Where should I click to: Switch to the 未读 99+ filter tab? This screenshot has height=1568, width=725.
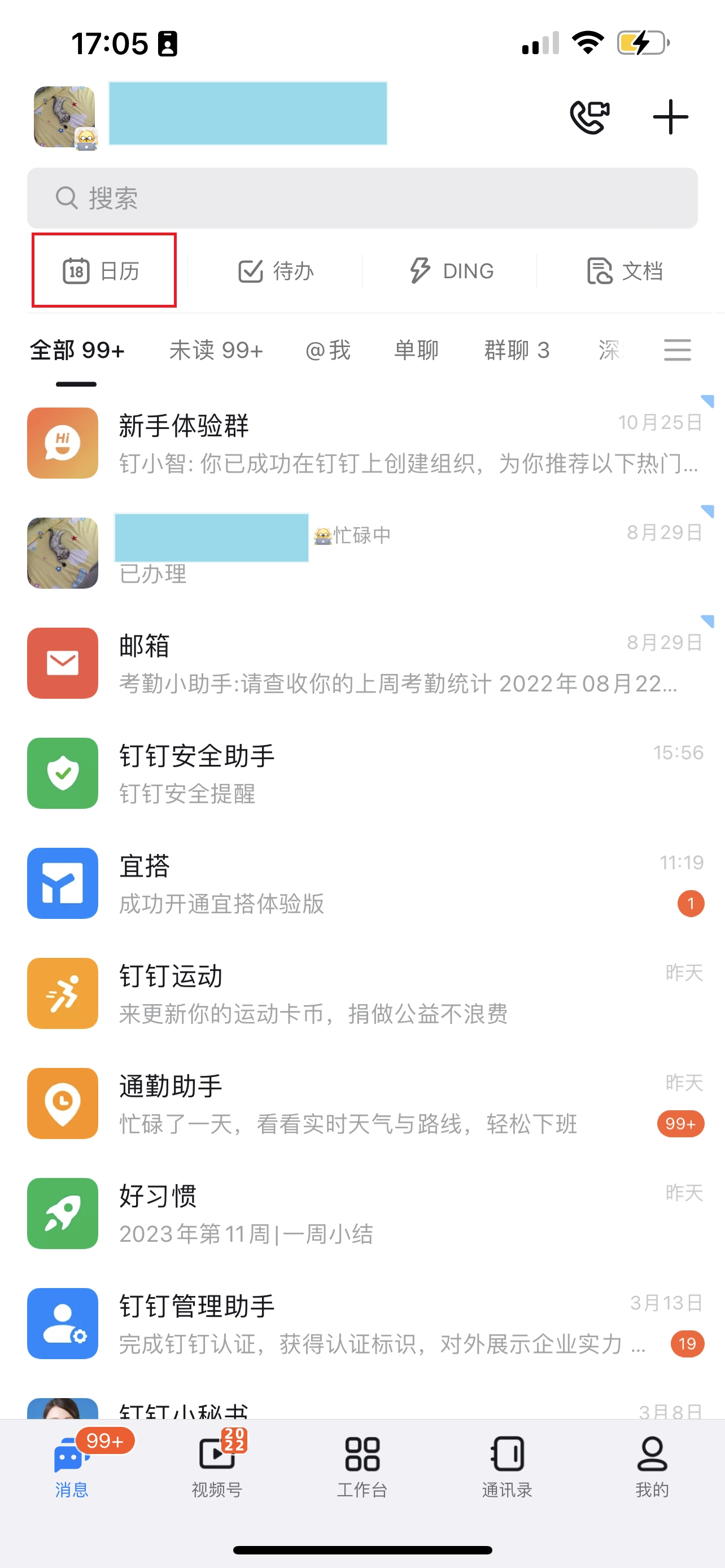click(216, 350)
